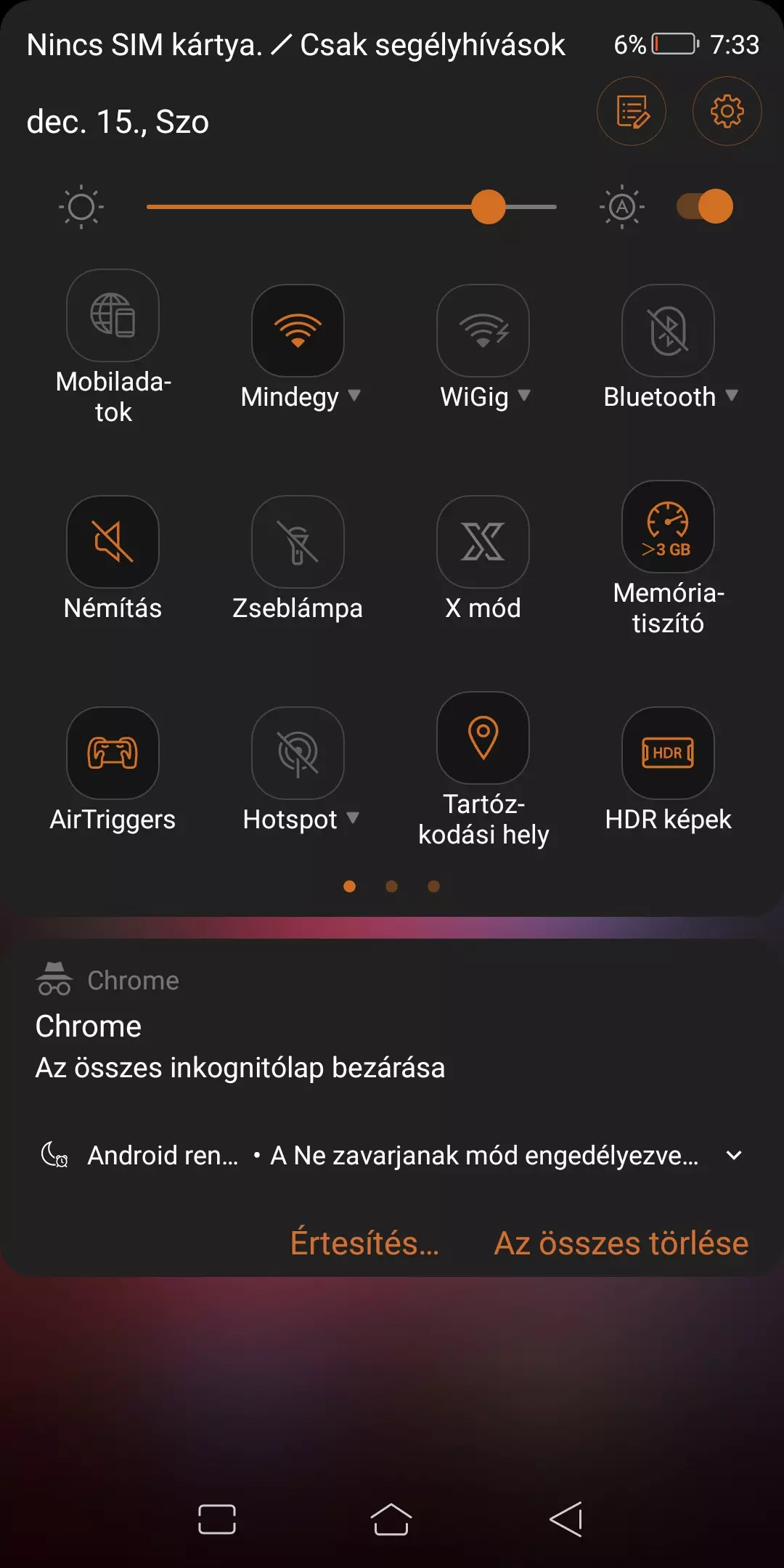Tap Az összes törlése to clear notifications
Screen dimensions: 784x1568
click(x=621, y=1244)
